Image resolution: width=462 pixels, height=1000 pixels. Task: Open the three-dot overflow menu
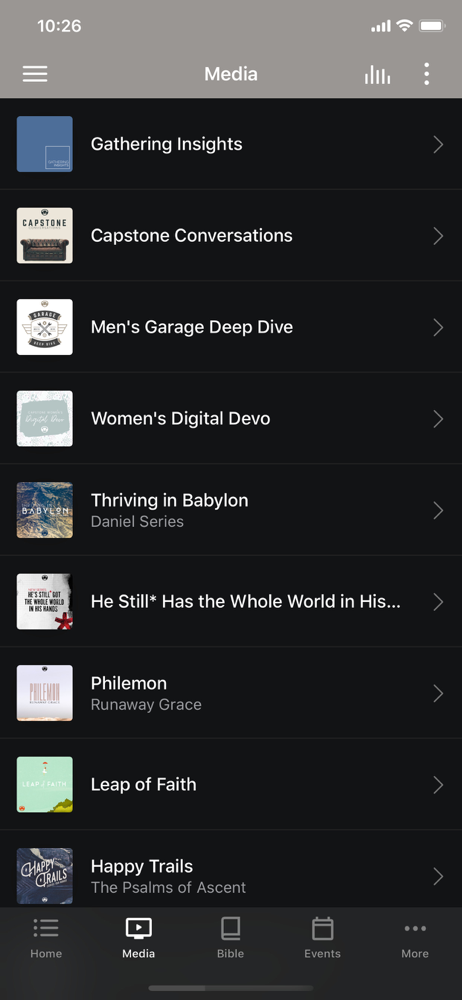point(426,75)
